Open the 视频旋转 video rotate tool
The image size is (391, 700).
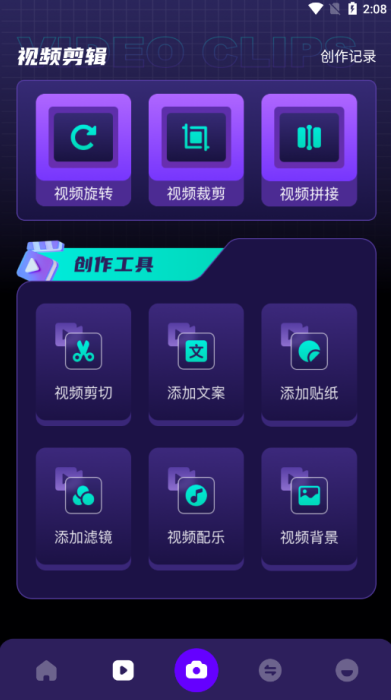coord(83,150)
